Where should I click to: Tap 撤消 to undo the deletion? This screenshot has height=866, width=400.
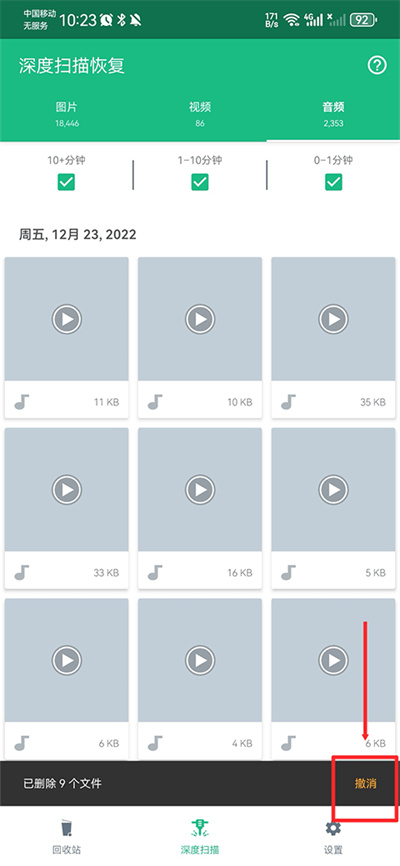coord(365,783)
